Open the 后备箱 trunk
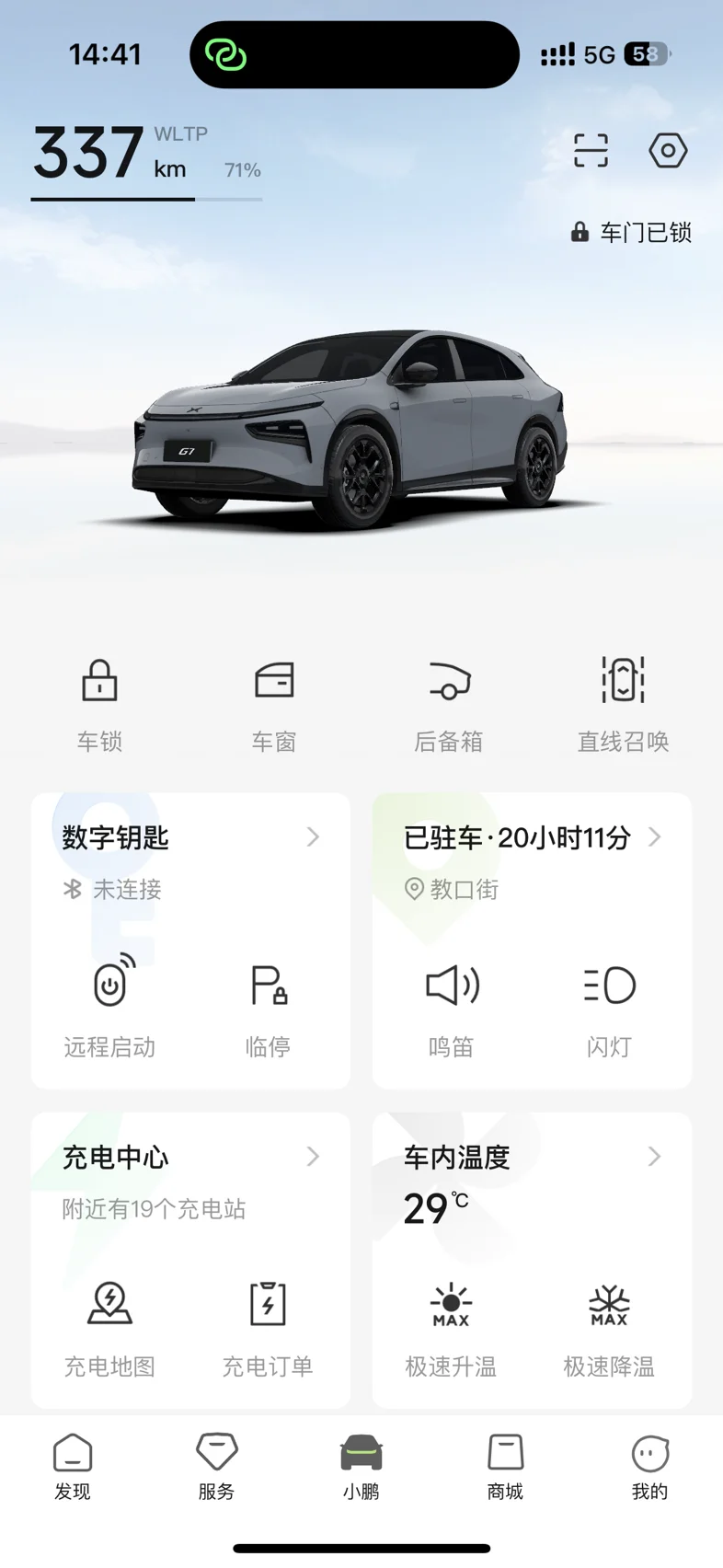 pos(449,701)
